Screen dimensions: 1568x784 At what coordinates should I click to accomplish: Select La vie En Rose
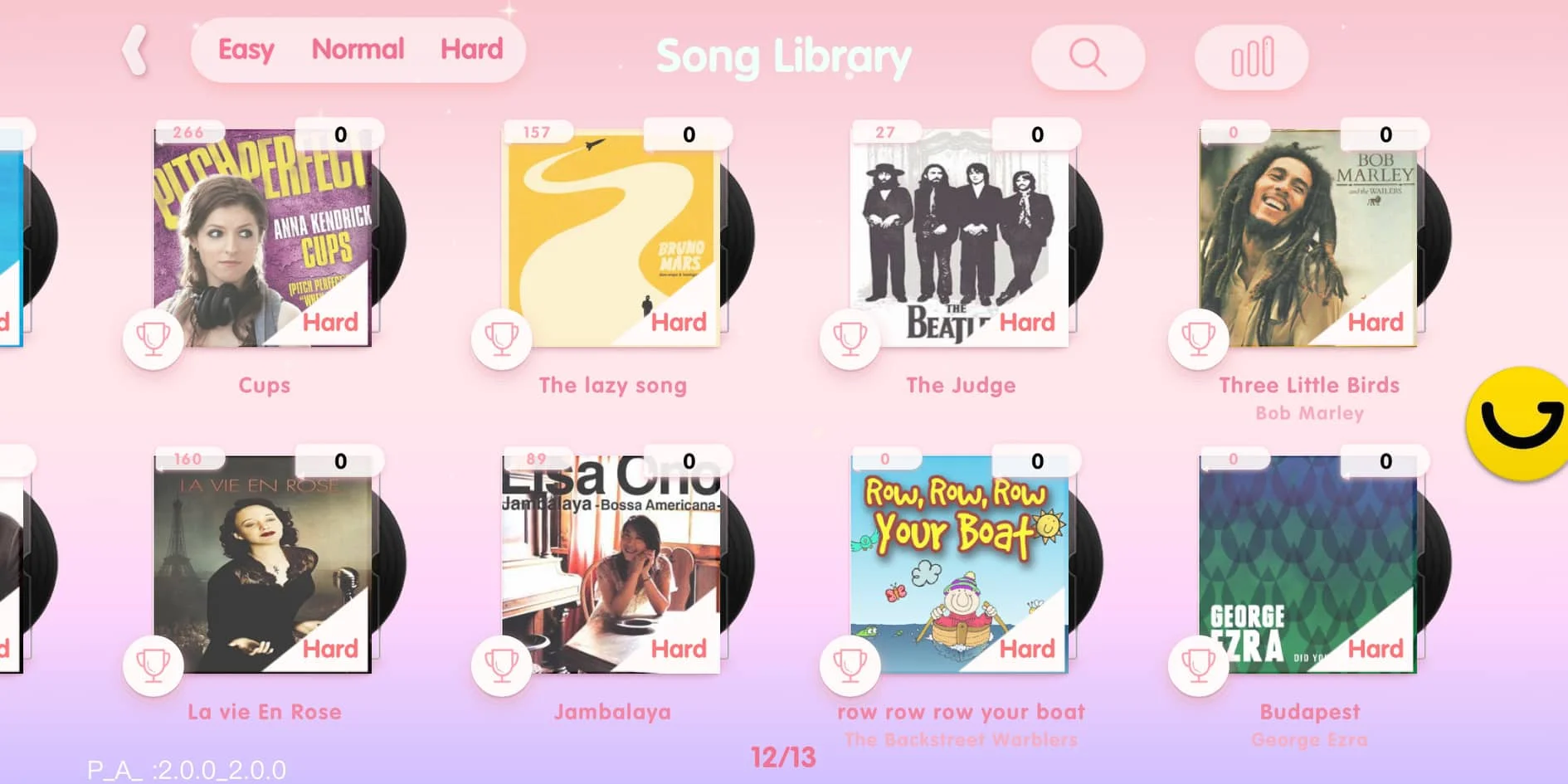click(x=263, y=564)
